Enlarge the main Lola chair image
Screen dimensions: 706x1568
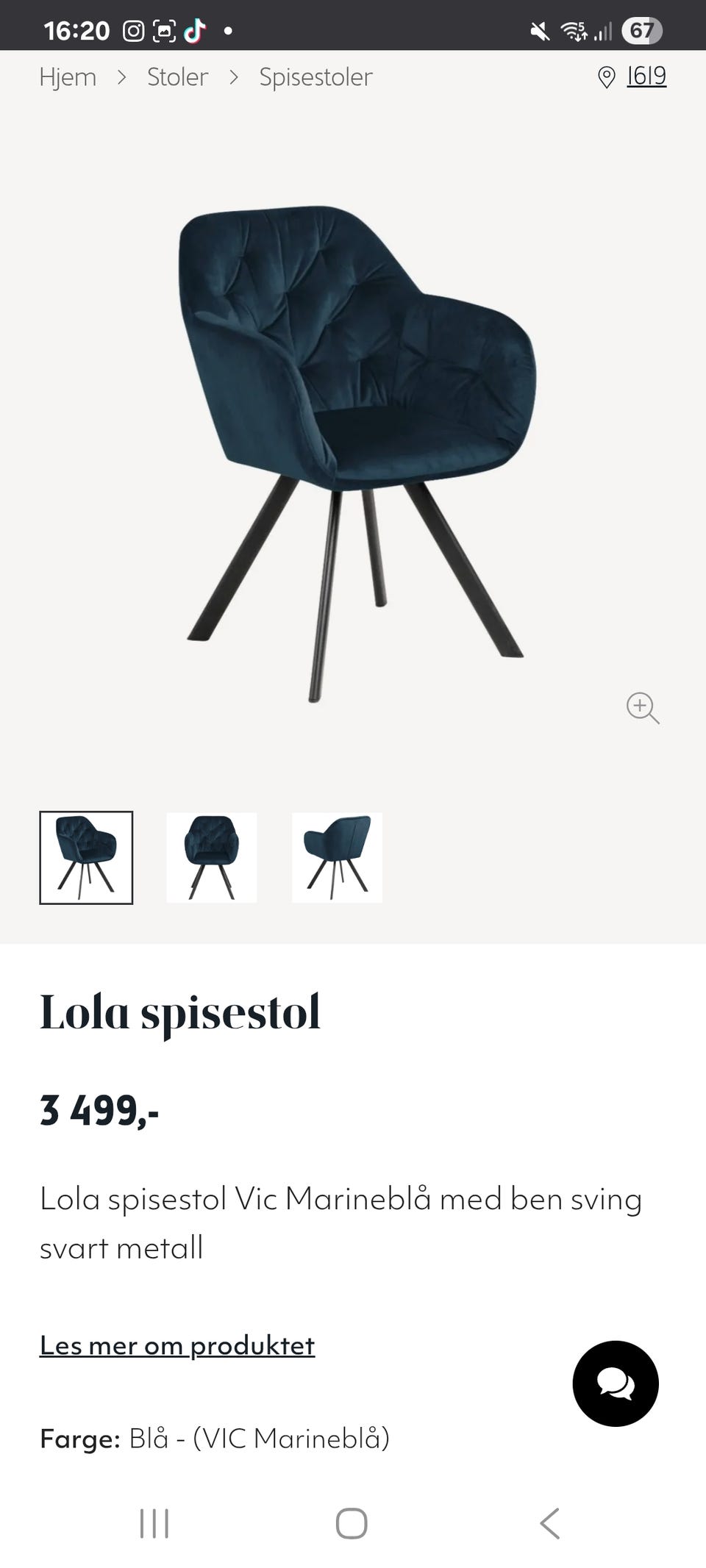[357, 454]
